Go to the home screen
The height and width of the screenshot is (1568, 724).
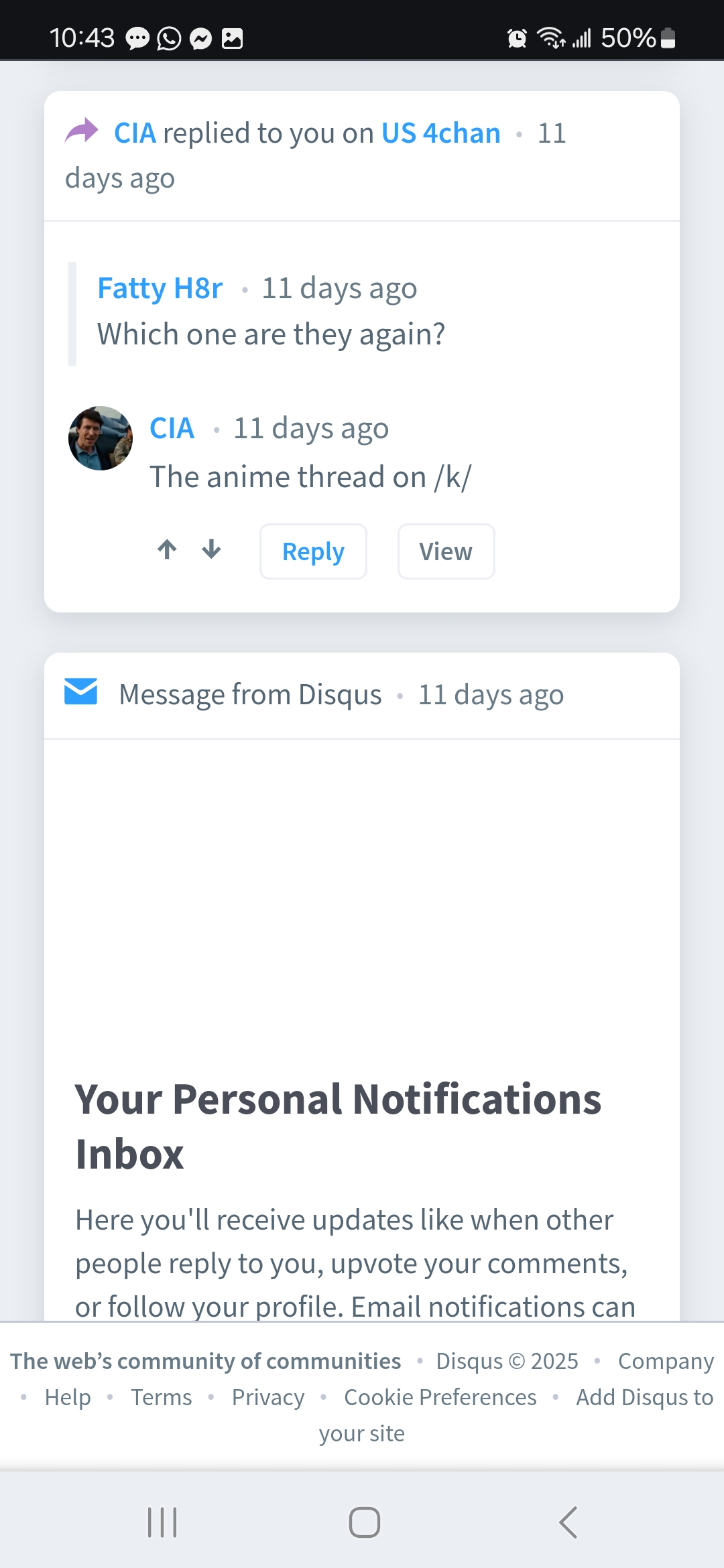[364, 1522]
